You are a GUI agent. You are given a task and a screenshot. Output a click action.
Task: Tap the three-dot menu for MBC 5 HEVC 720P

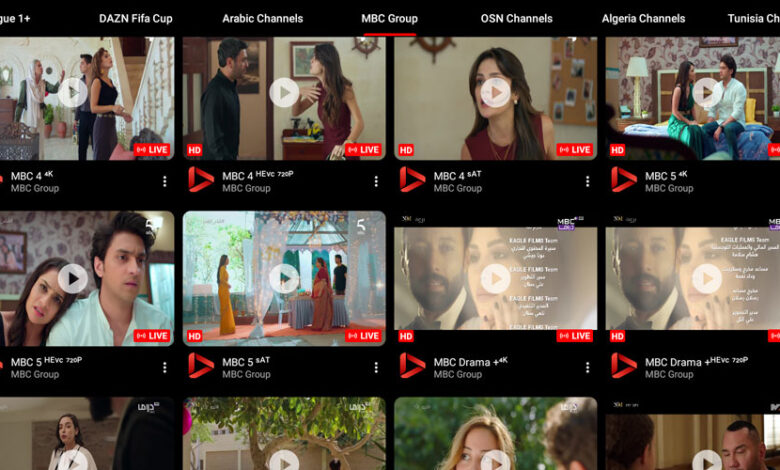coord(165,368)
